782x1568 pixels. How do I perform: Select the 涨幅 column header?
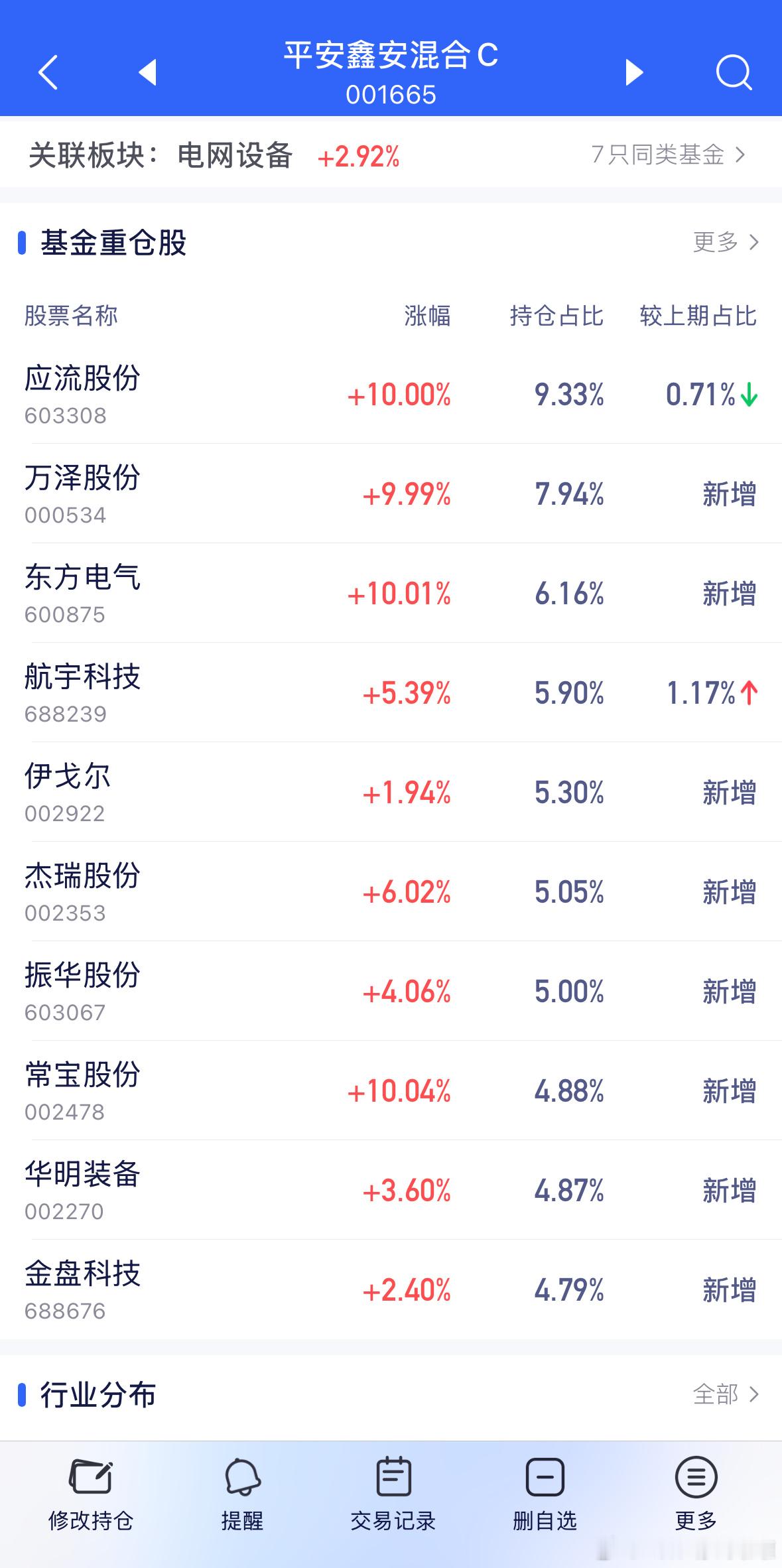click(x=428, y=316)
